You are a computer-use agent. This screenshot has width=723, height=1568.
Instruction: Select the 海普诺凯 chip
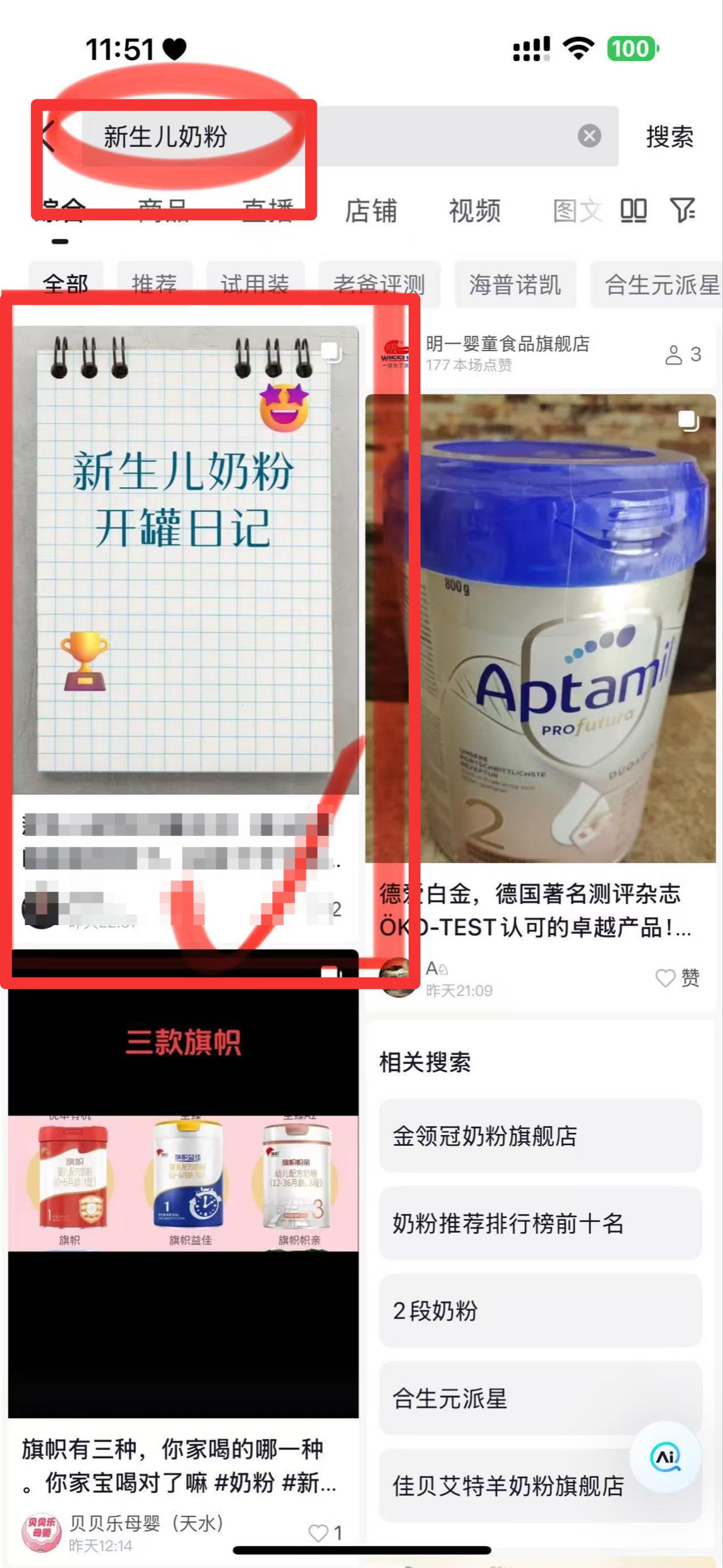(515, 284)
